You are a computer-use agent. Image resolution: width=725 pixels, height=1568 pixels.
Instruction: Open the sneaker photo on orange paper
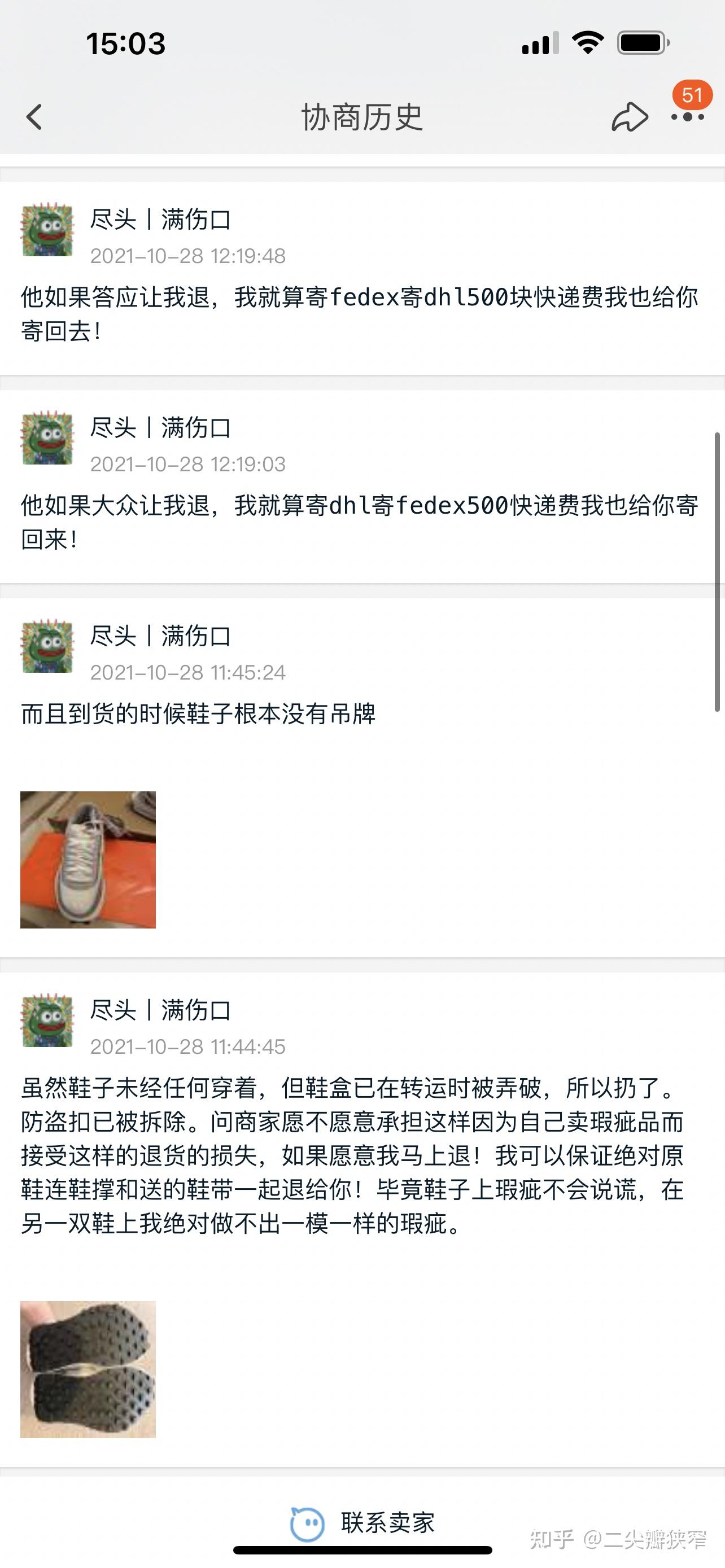88,860
